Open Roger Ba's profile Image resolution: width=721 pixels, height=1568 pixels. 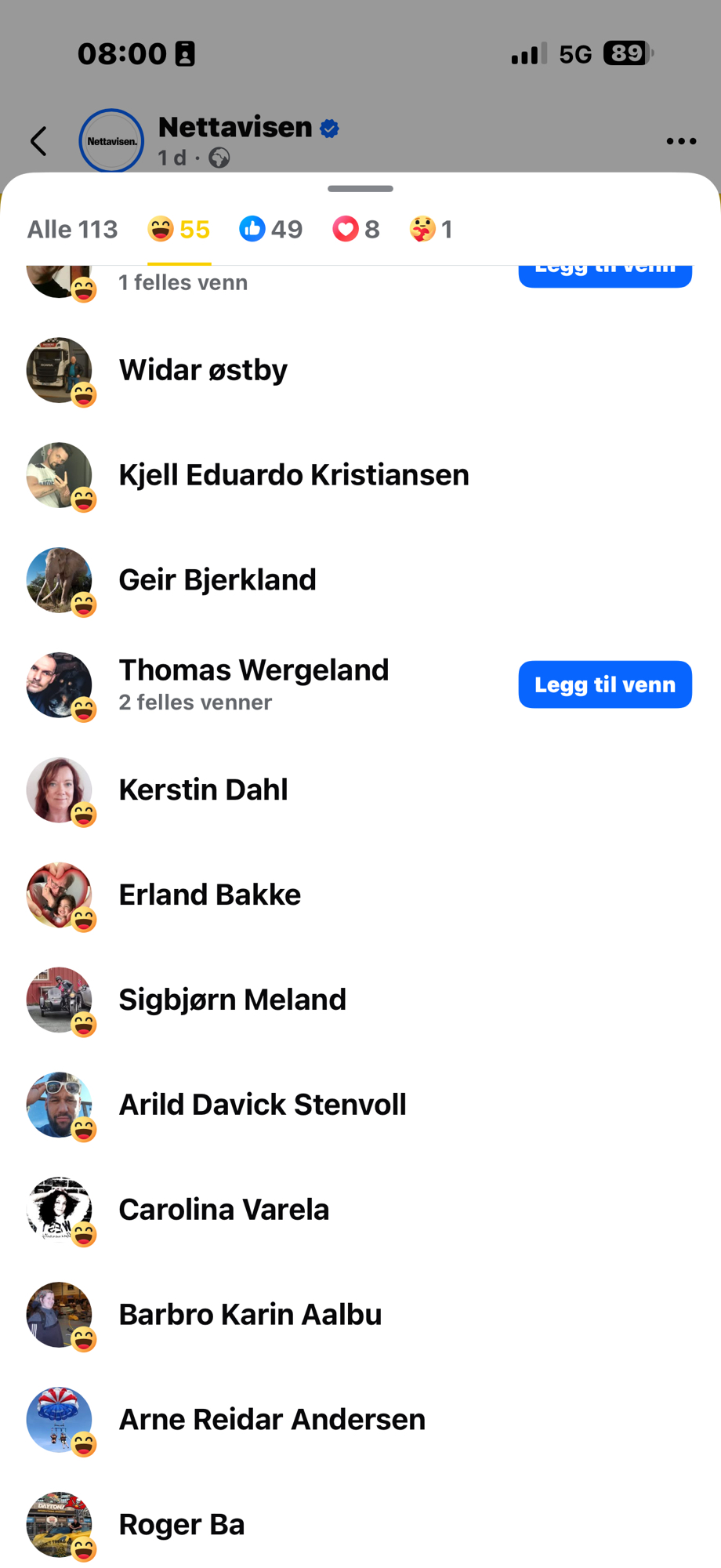pos(181,1525)
